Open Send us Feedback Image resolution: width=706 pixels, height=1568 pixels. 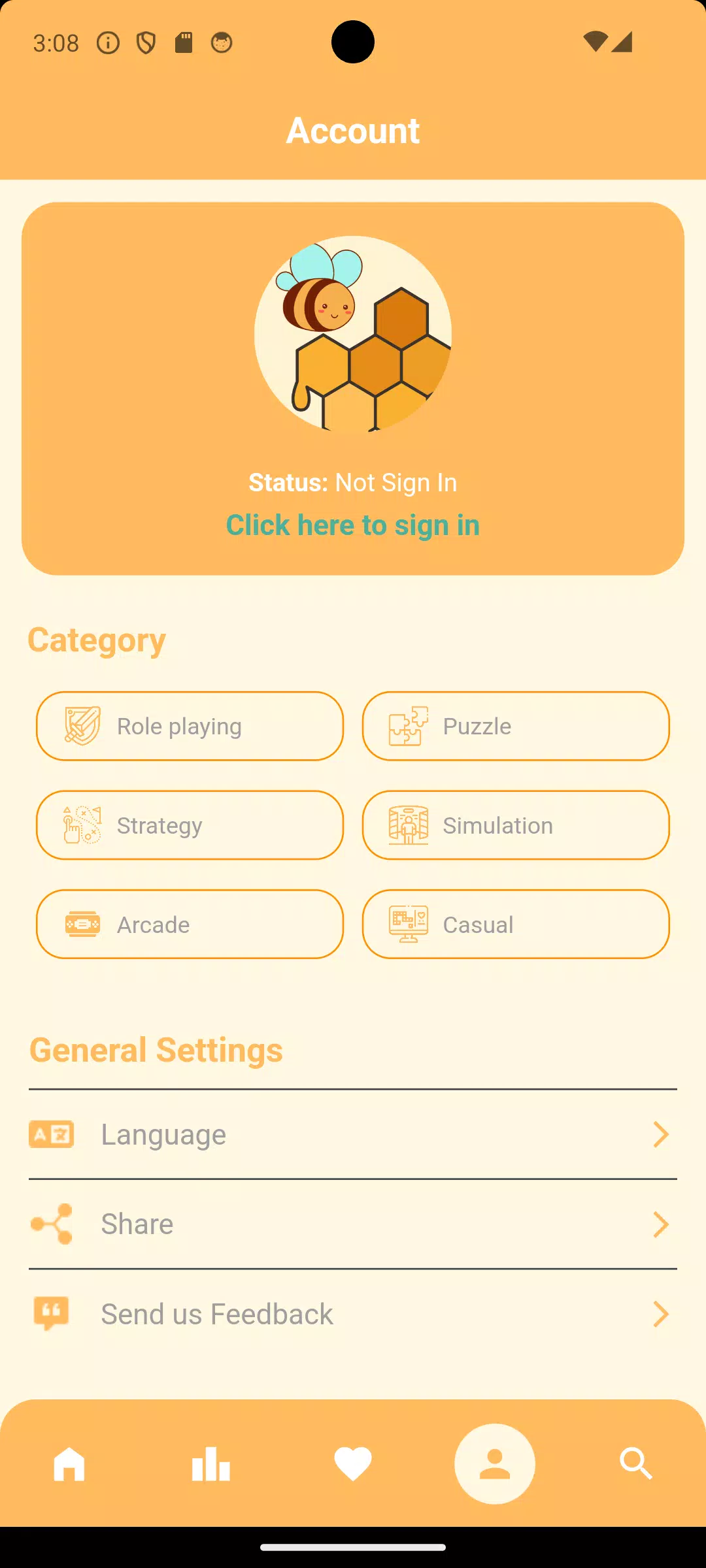(353, 1314)
